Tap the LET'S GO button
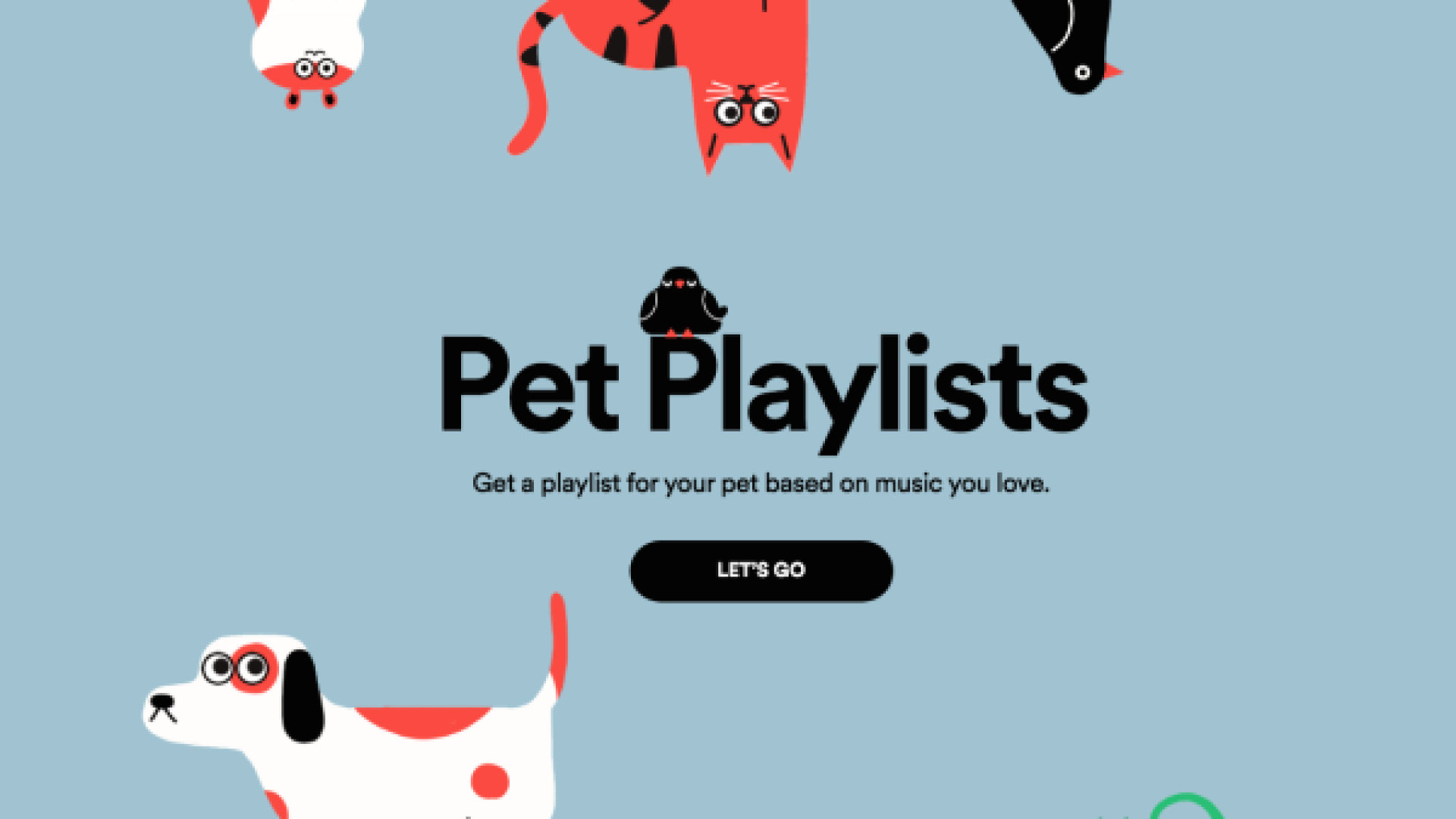 761,570
